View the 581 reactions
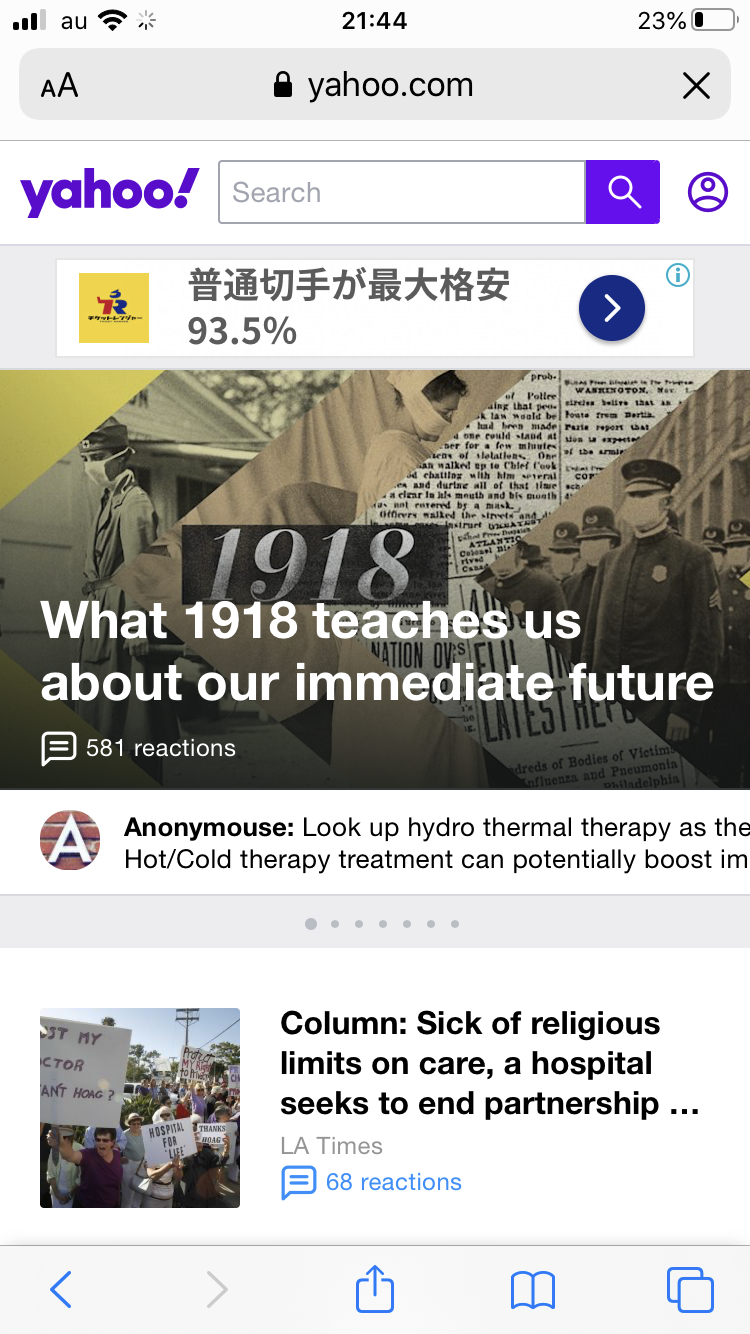Viewport: 750px width, 1334px height. 139,748
